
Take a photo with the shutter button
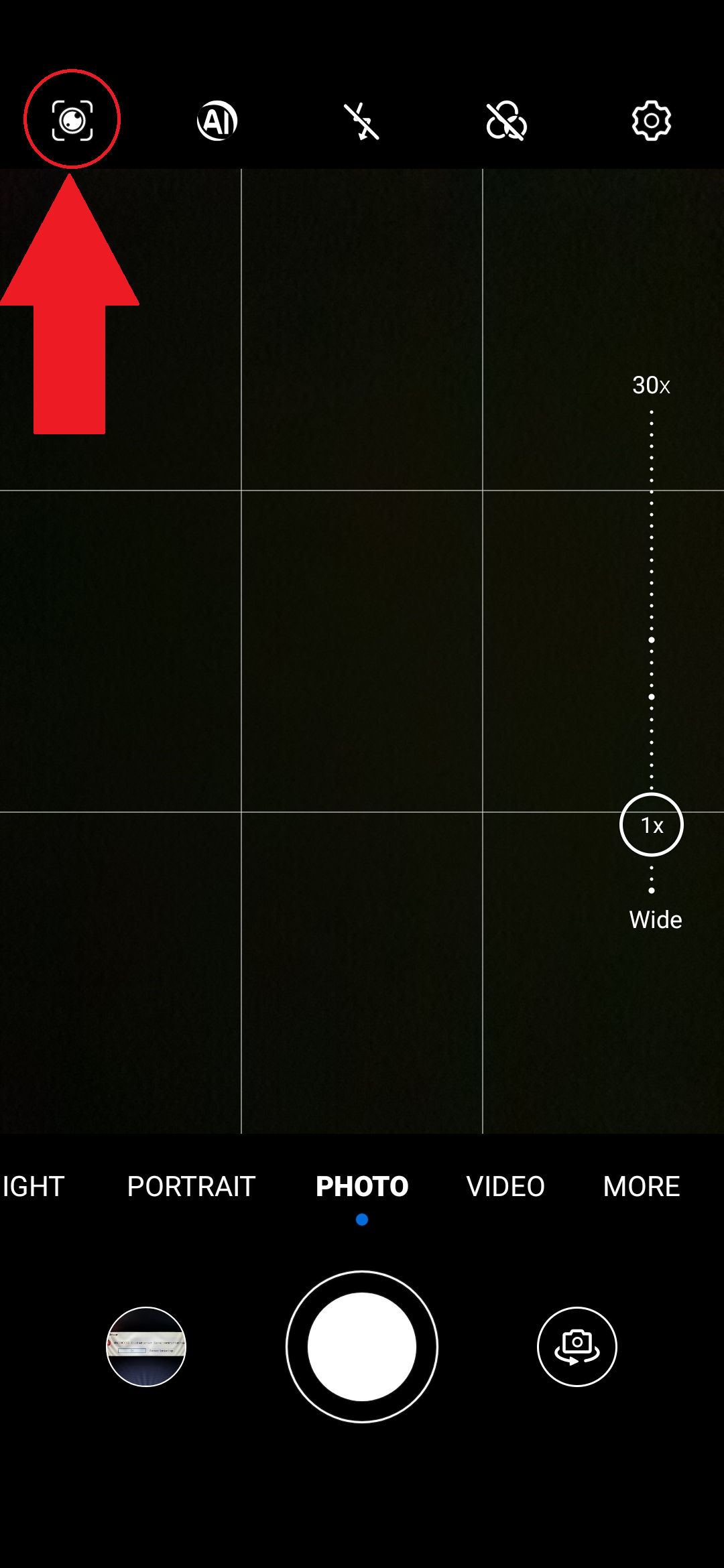click(x=362, y=1347)
